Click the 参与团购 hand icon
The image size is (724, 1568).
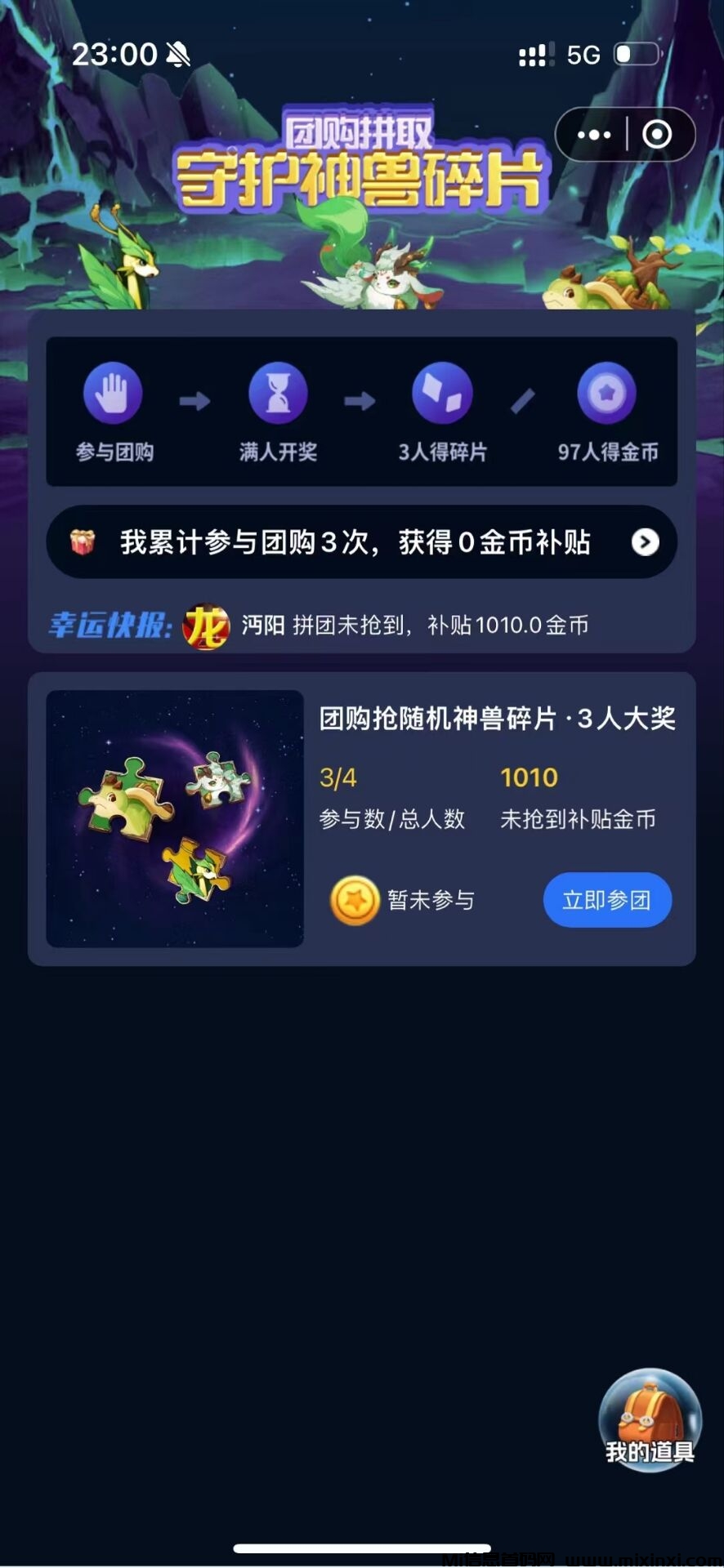(114, 393)
